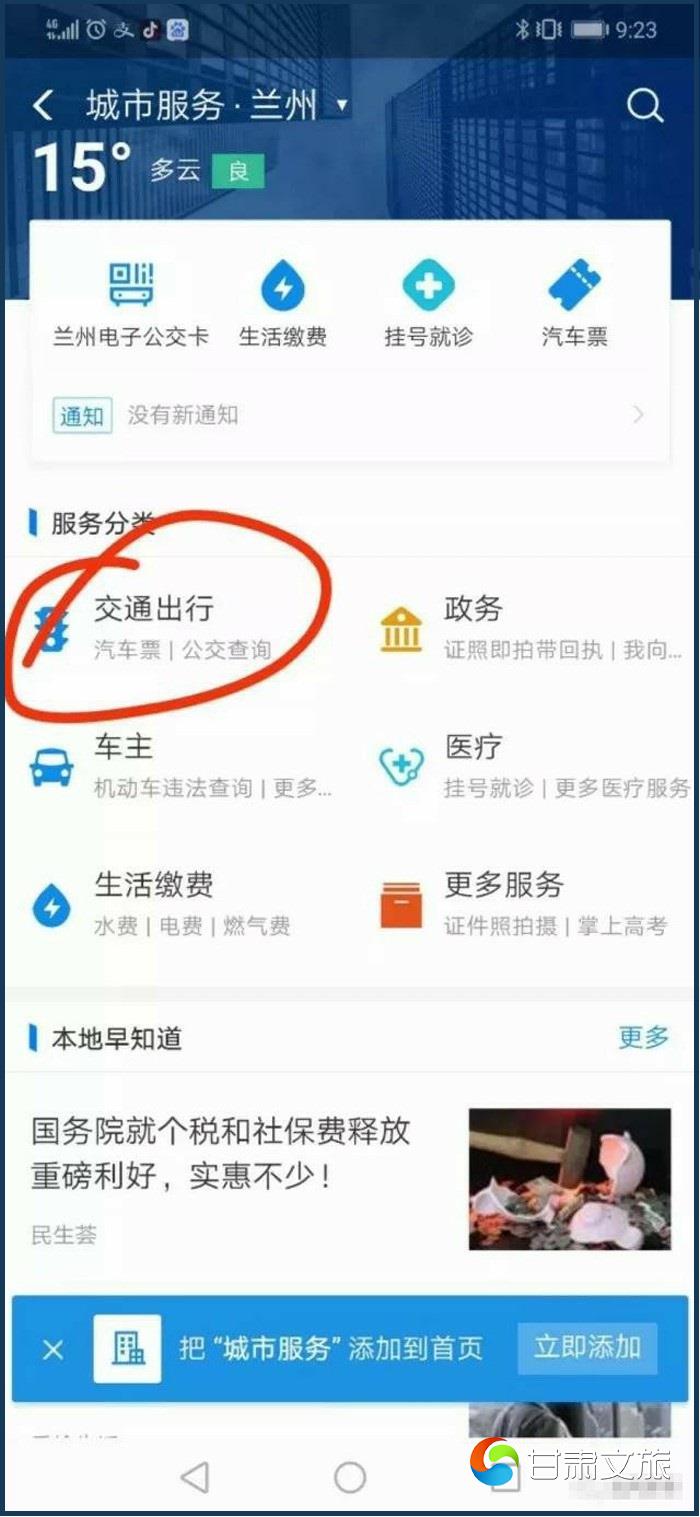This screenshot has width=700, height=1517.
Task: Open the 通知 notification row
Action: (x=350, y=415)
